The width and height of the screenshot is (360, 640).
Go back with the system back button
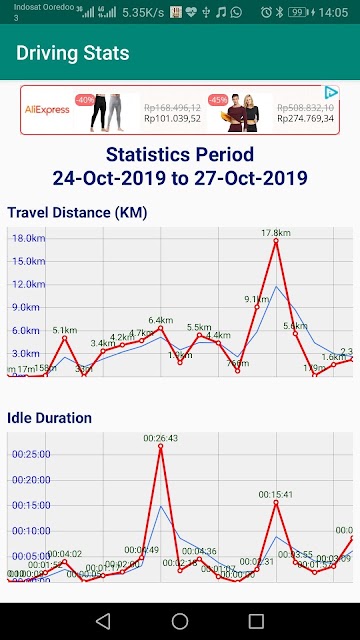[103, 621]
